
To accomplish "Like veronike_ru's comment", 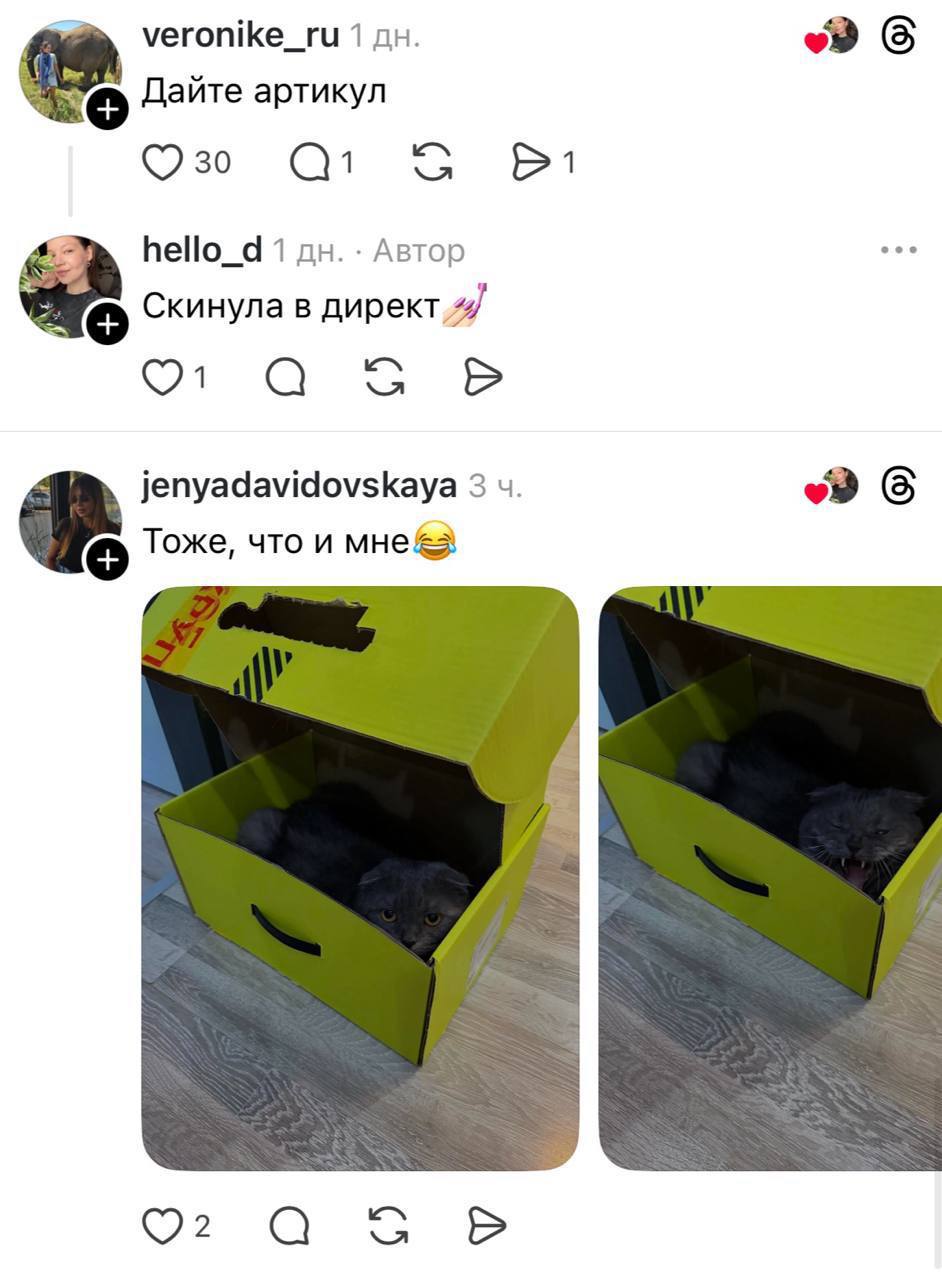I will pyautogui.click(x=162, y=162).
